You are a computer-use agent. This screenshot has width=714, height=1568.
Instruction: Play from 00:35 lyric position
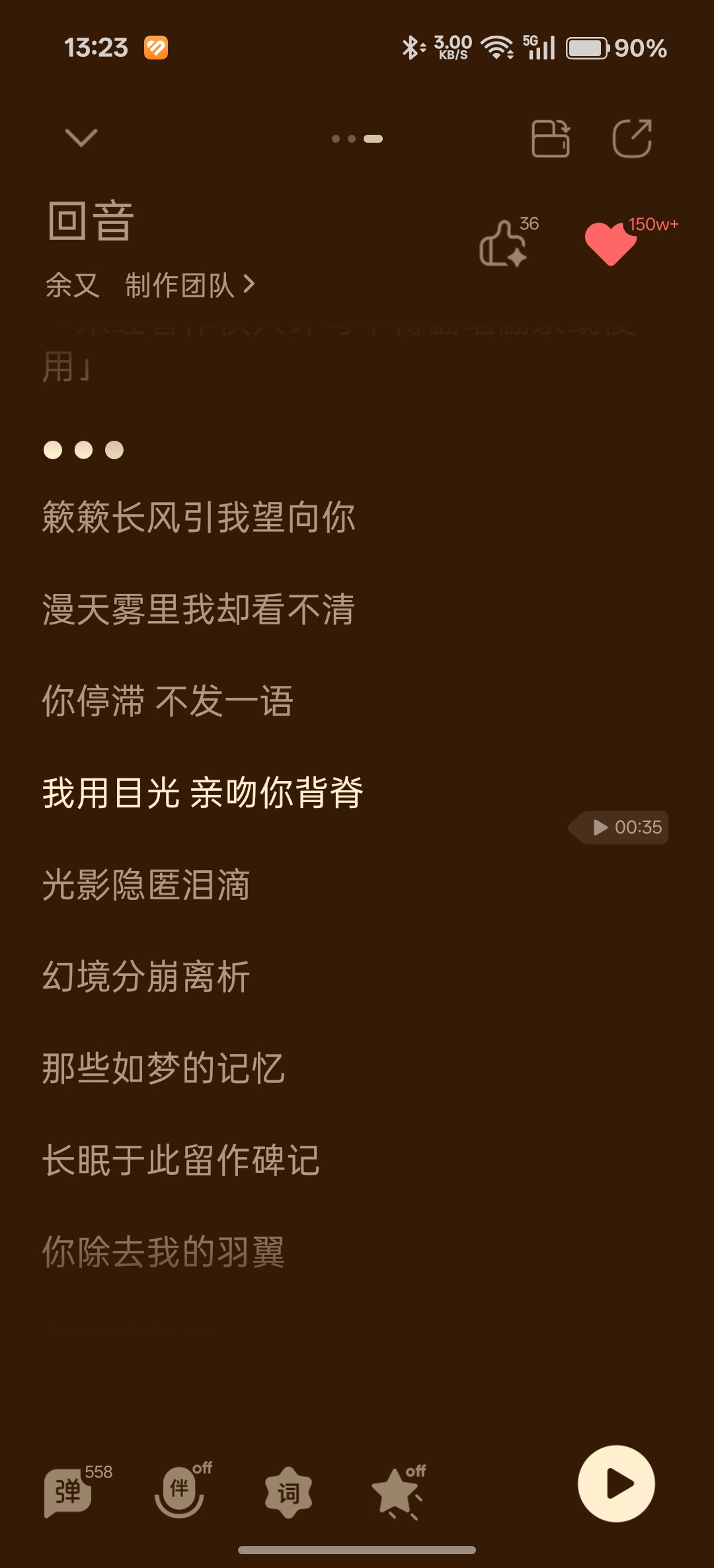[x=626, y=827]
